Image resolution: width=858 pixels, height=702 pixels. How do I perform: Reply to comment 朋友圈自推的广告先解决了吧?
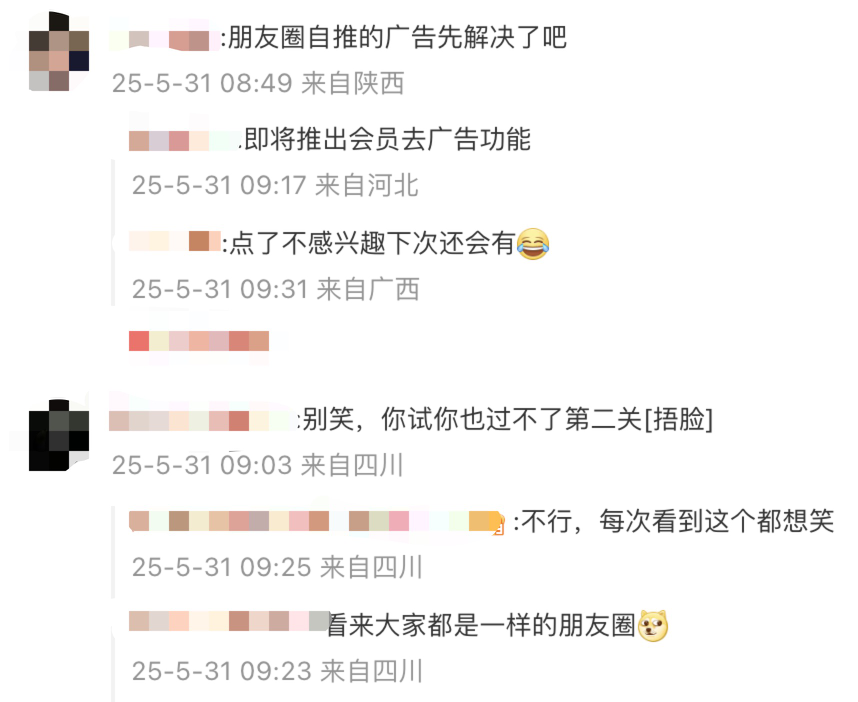point(397,39)
